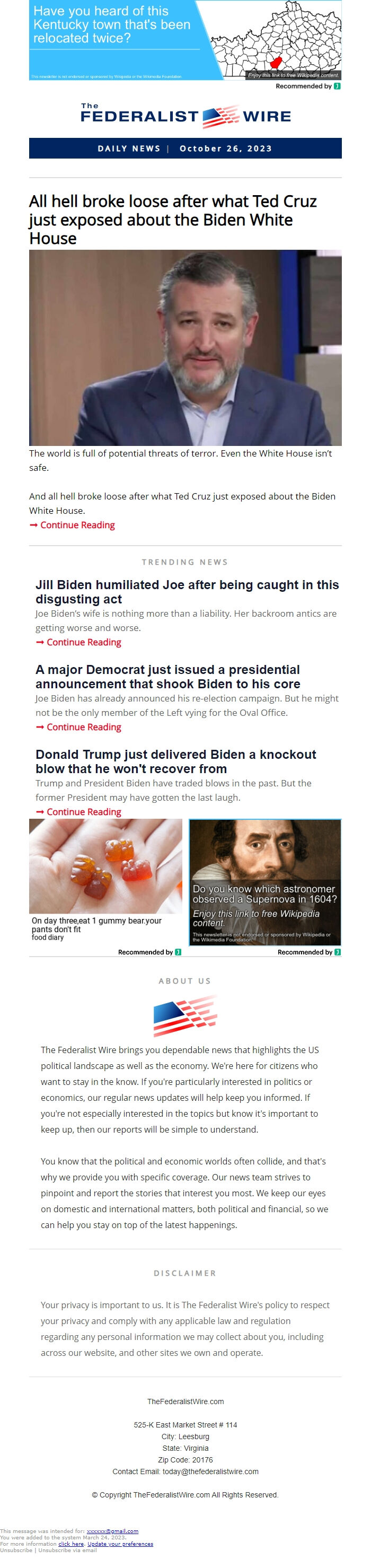This screenshot has height=1568, width=371.
Task: Follow the 'click here' information link
Action: 71,1544
